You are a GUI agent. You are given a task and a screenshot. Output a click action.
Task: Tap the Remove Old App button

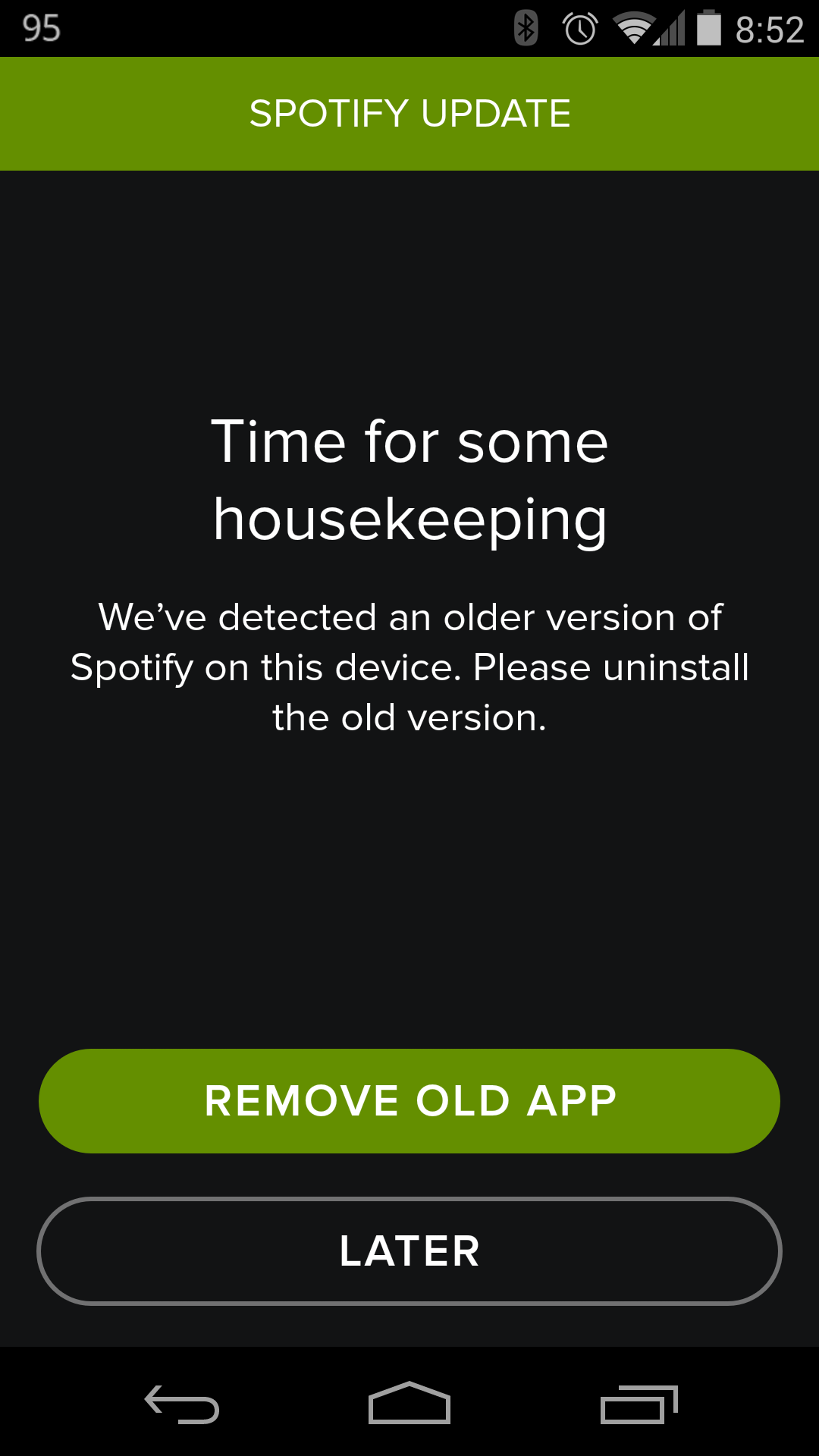(x=409, y=1101)
